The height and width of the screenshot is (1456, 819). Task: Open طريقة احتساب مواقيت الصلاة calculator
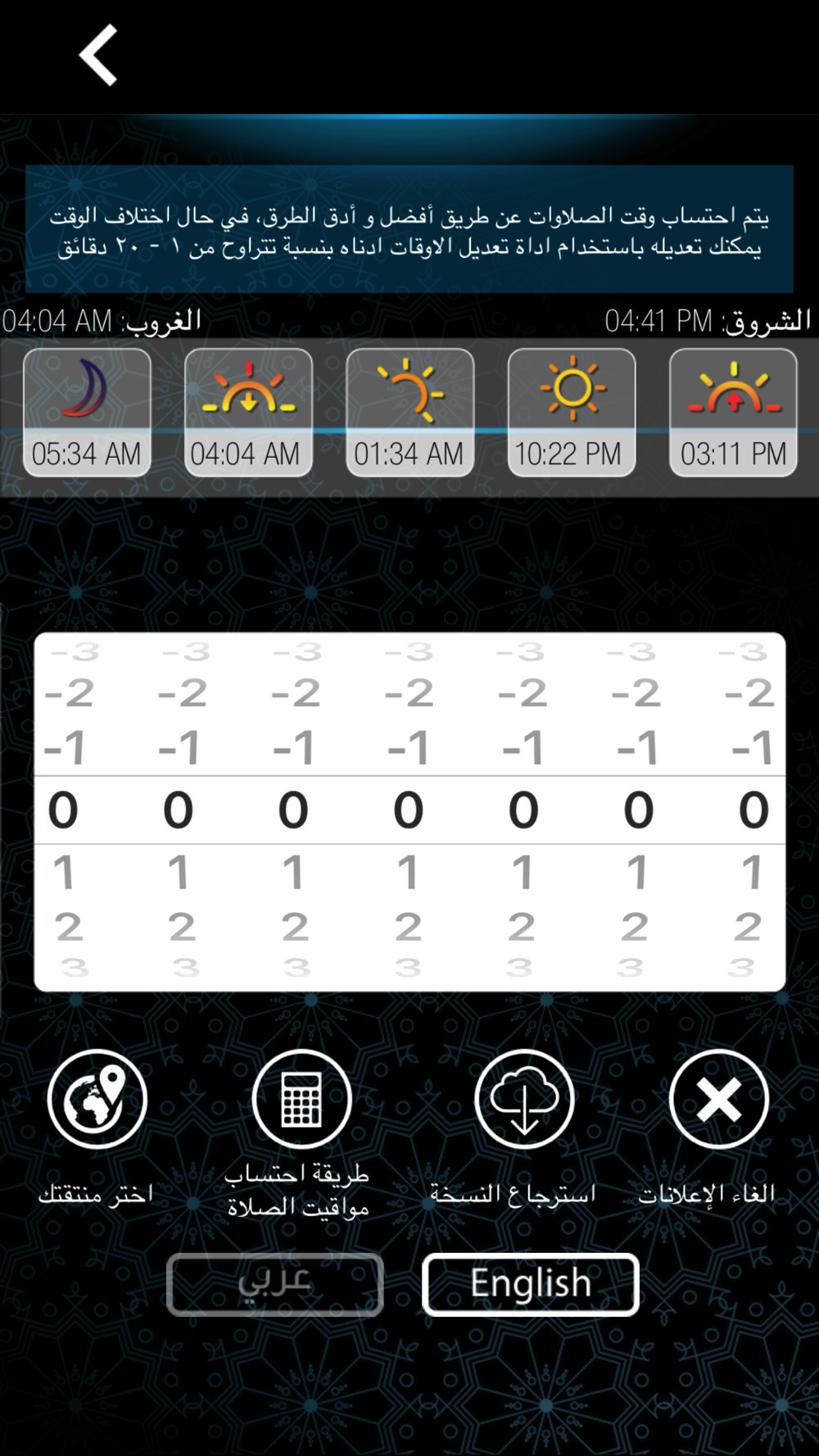click(301, 1100)
